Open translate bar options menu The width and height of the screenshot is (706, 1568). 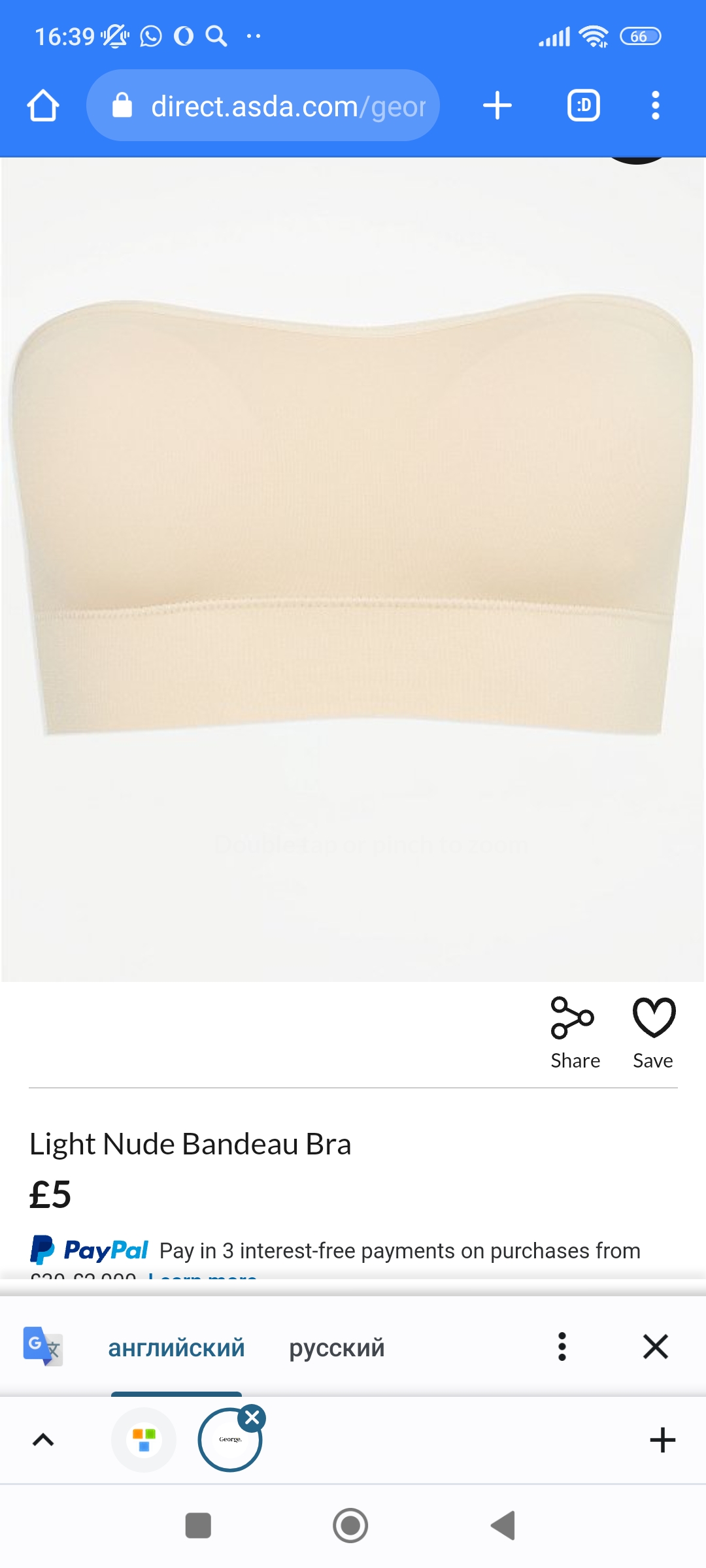tap(562, 1347)
